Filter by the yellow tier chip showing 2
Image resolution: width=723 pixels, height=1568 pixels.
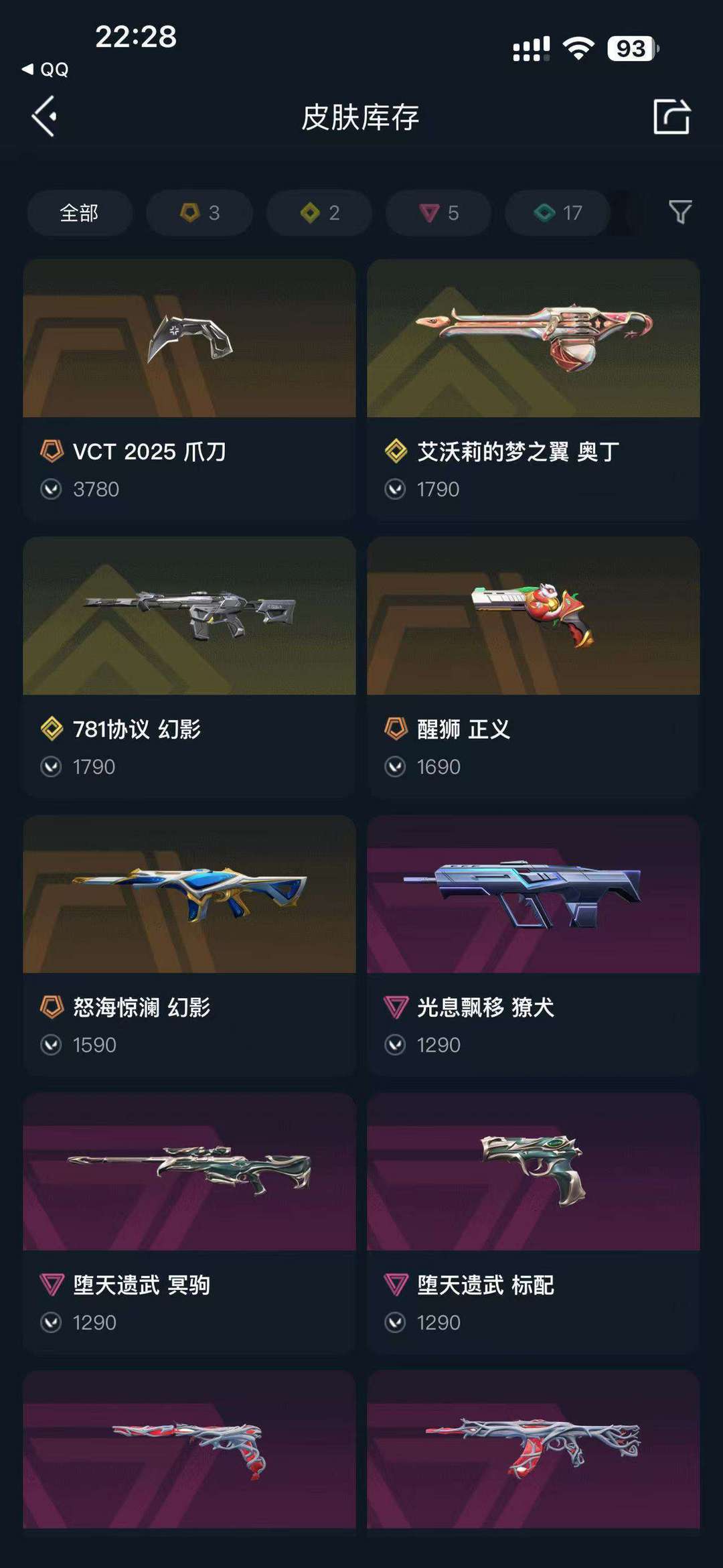pyautogui.click(x=319, y=213)
